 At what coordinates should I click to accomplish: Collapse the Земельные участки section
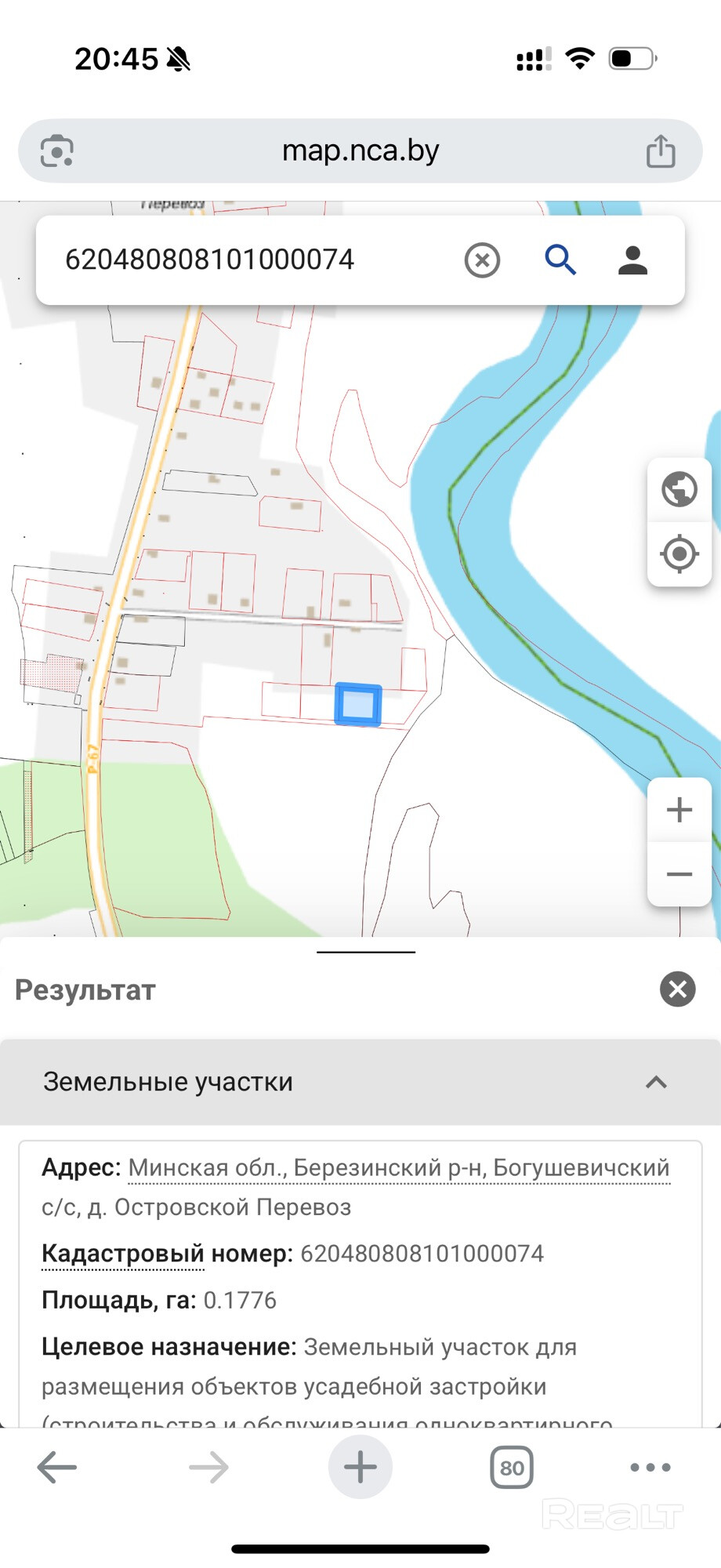pyautogui.click(x=655, y=1083)
